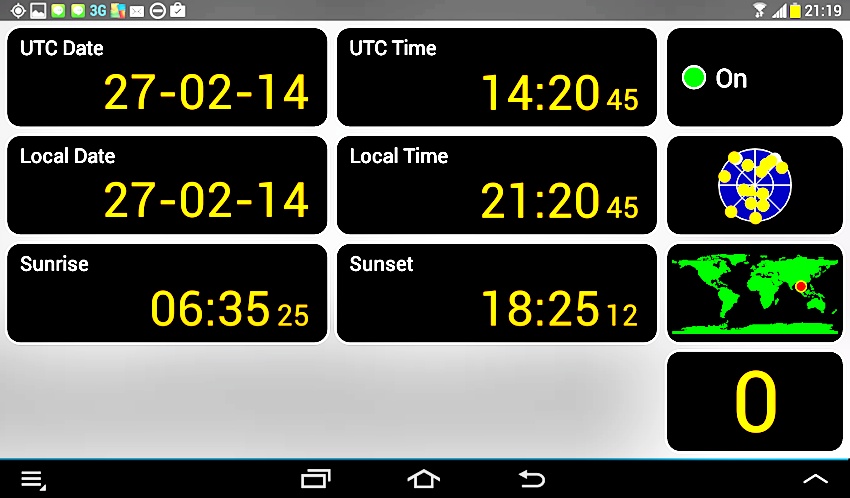
Task: Select the Local Time tile
Action: 497,186
